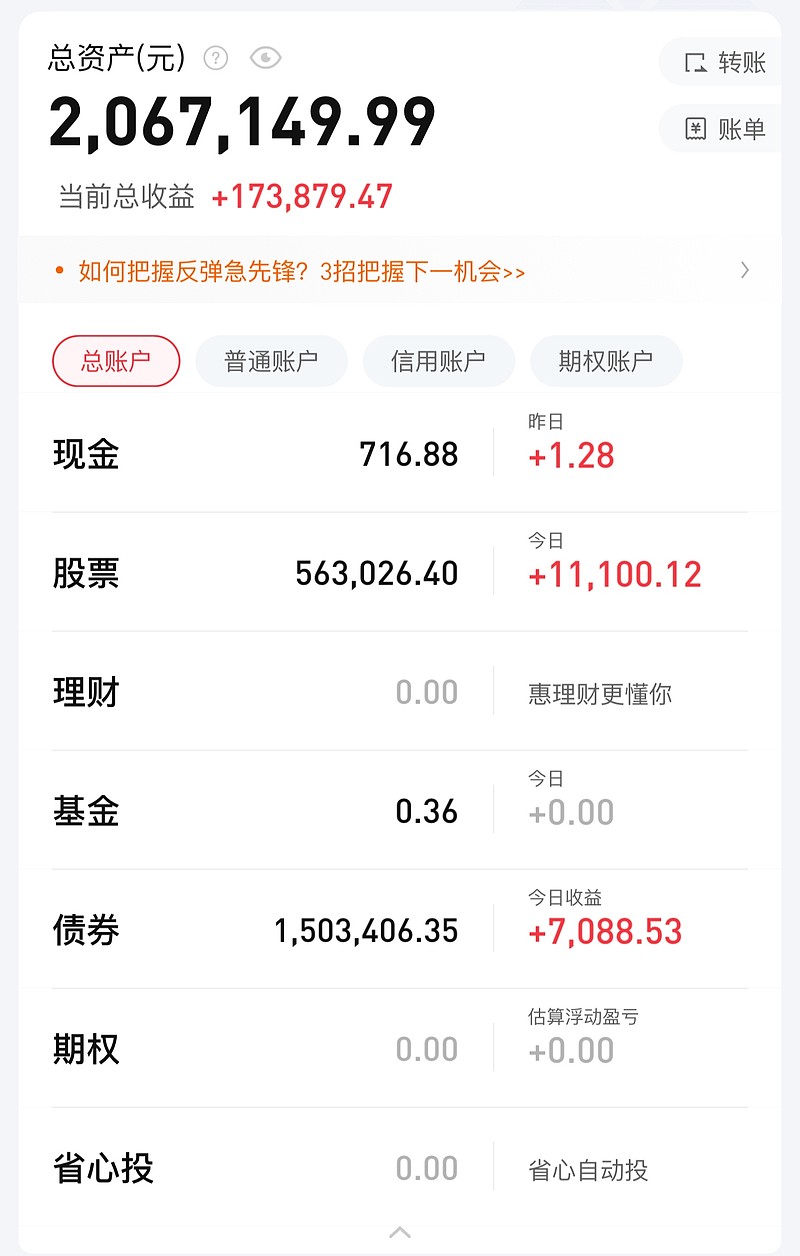
Task: Open the 惠理财更懂你 link
Action: coord(598,694)
